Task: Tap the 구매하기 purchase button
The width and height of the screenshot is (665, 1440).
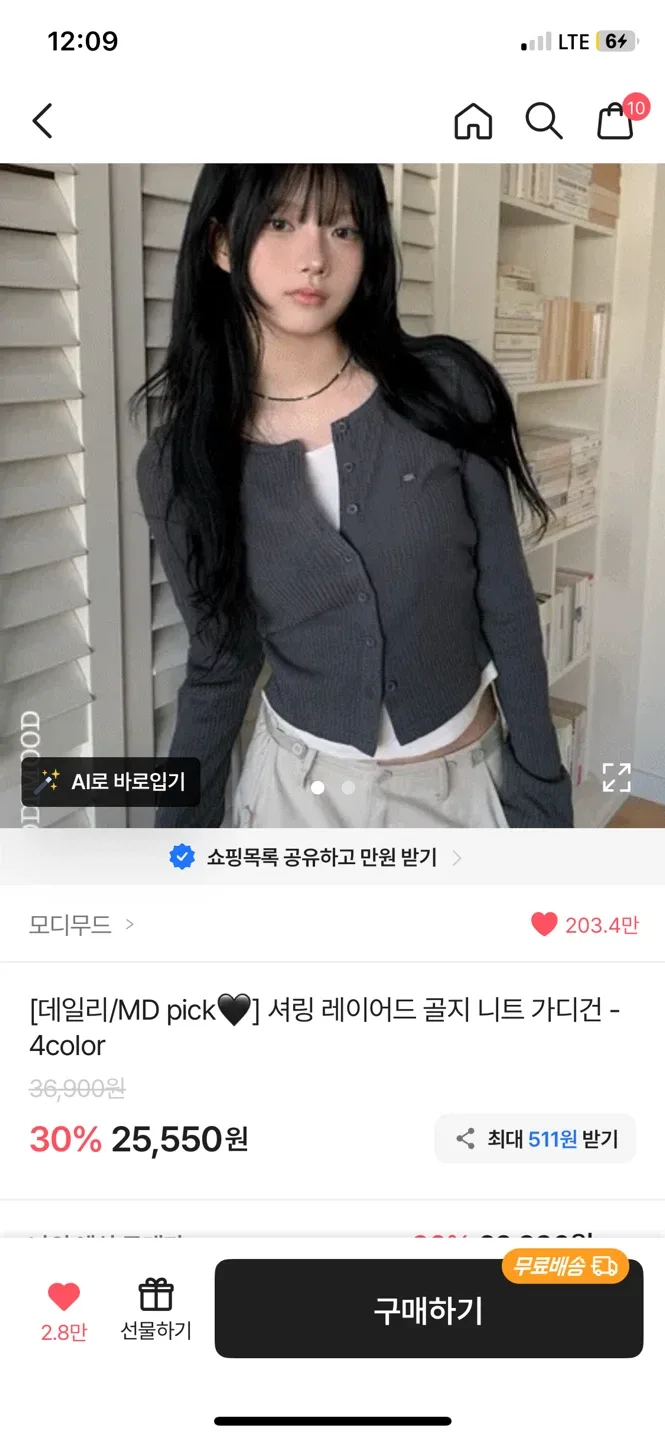Action: [428, 1310]
